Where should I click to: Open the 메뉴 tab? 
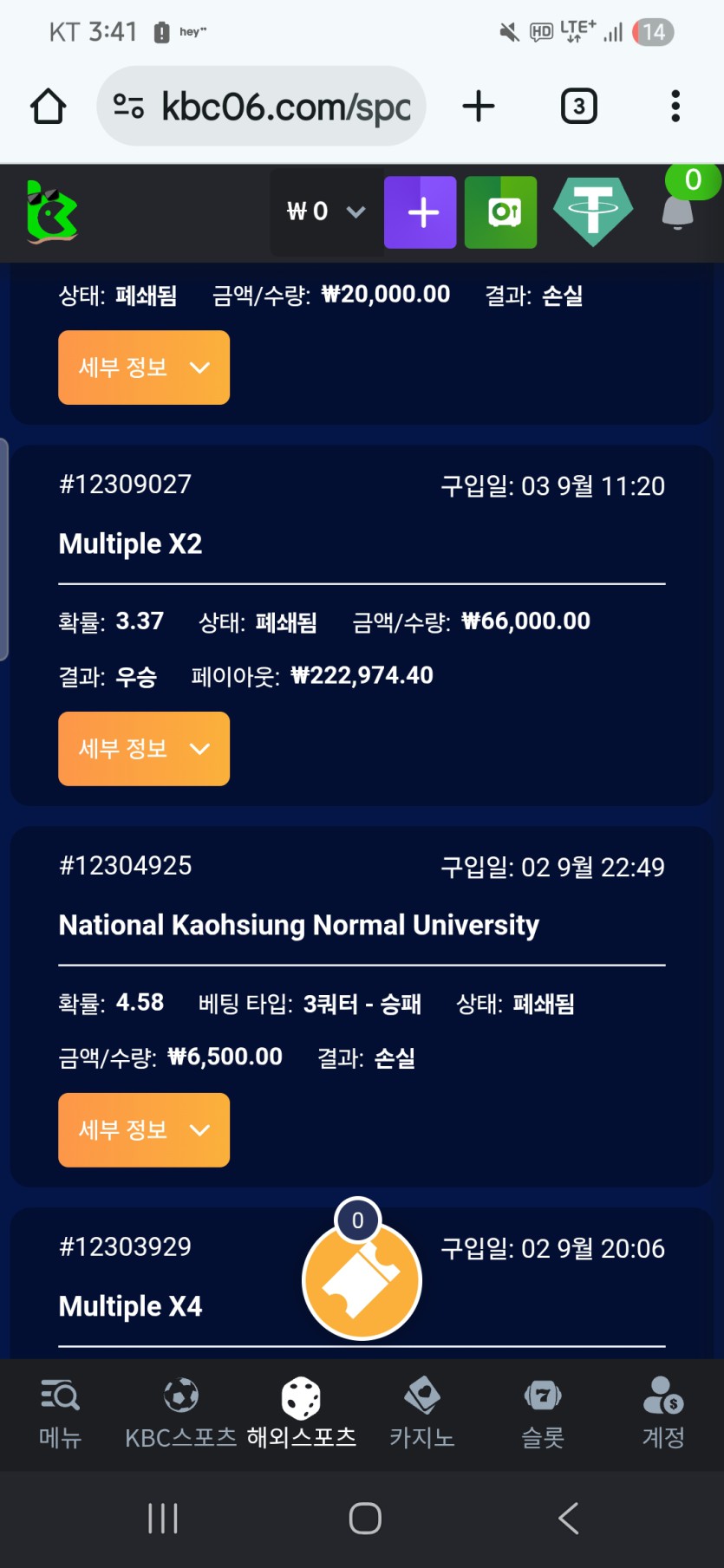[x=60, y=1414]
